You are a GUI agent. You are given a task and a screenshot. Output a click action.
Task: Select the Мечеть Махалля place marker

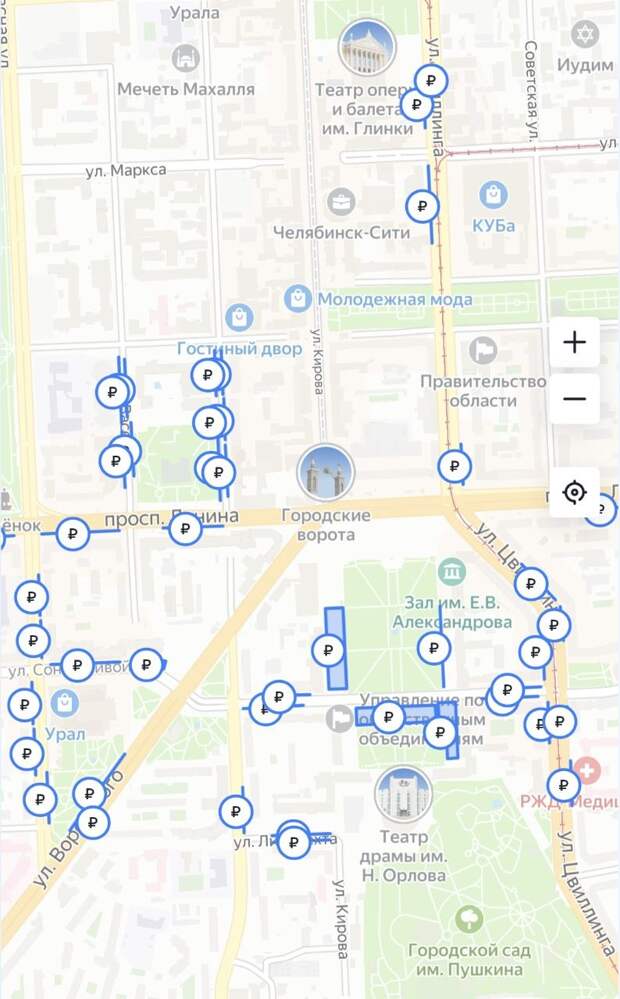pos(186,58)
